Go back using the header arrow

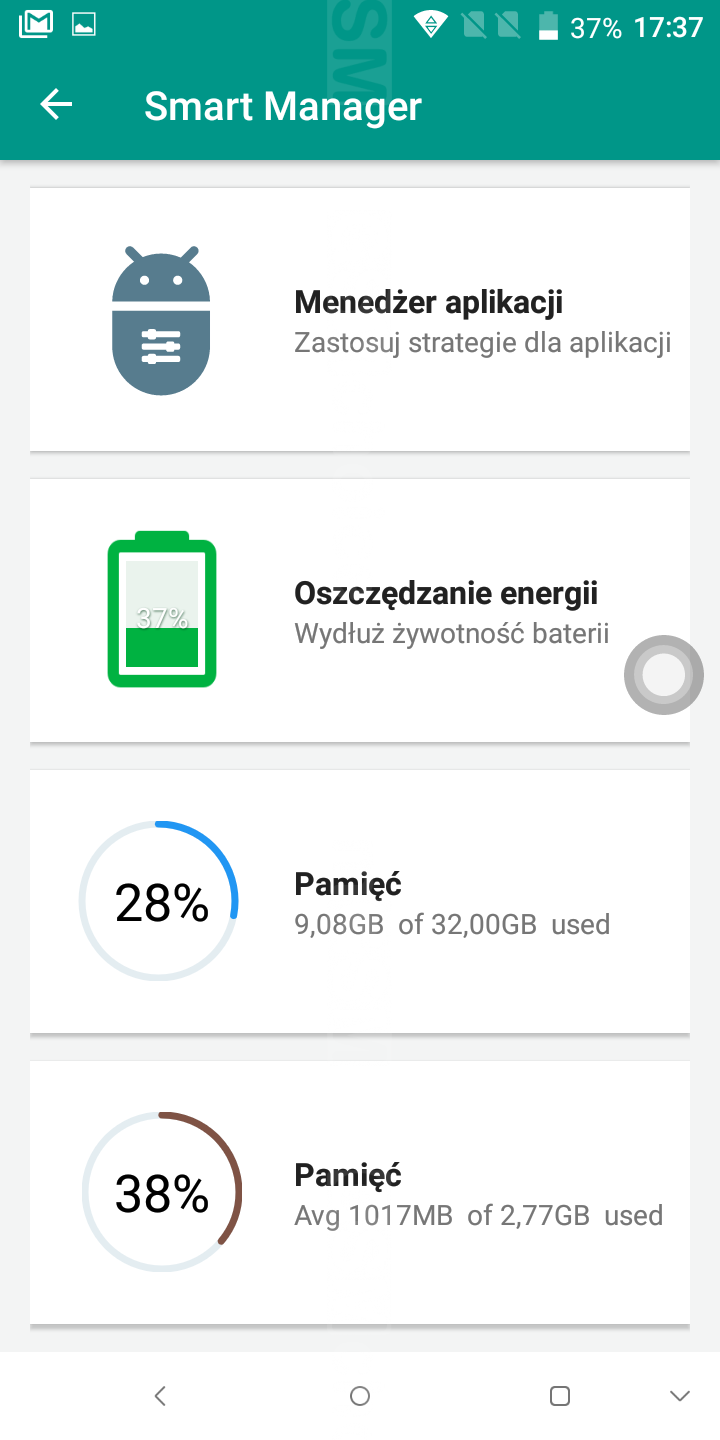pyautogui.click(x=56, y=105)
